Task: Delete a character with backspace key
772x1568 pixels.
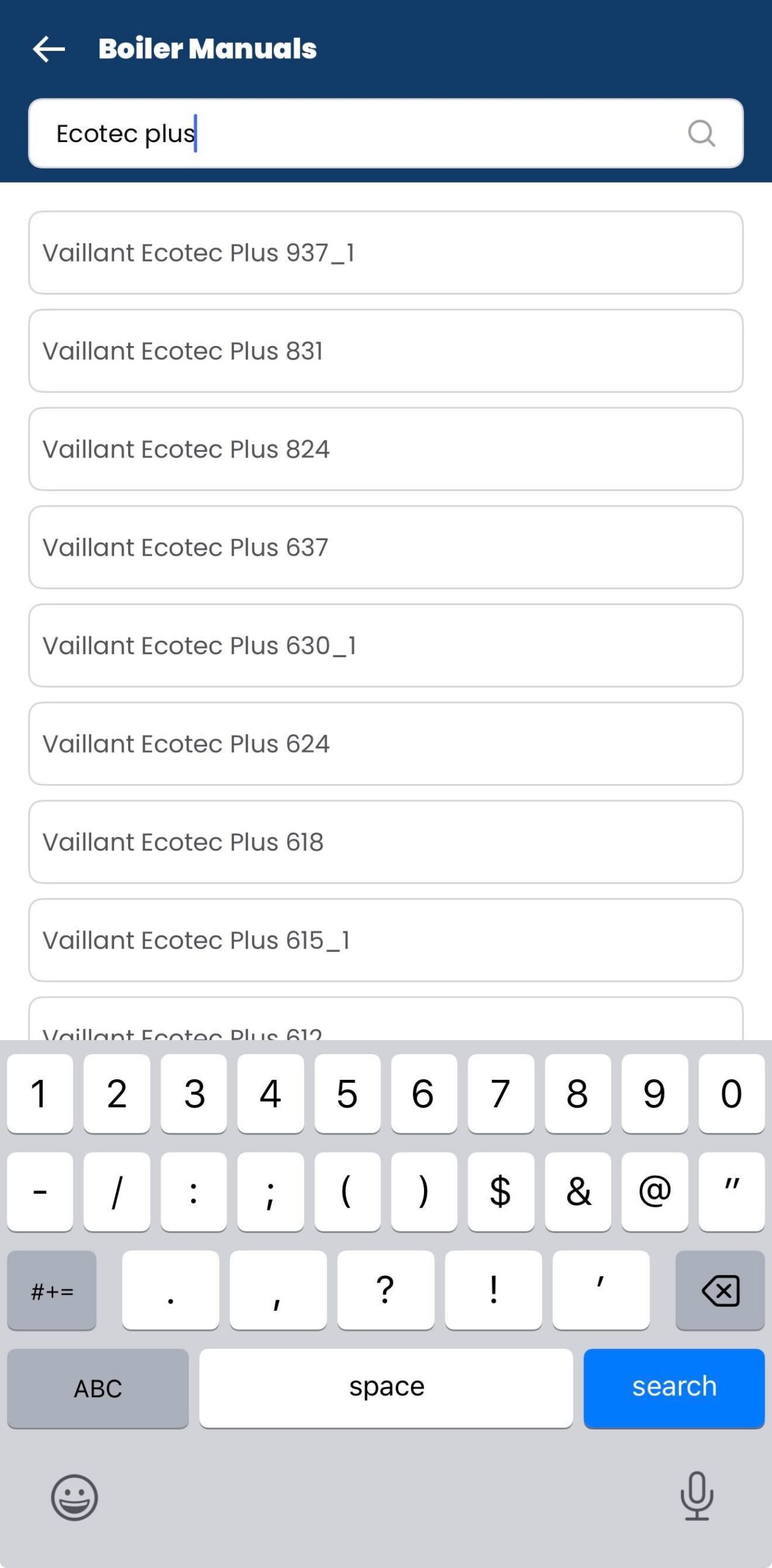Action: pos(720,1290)
